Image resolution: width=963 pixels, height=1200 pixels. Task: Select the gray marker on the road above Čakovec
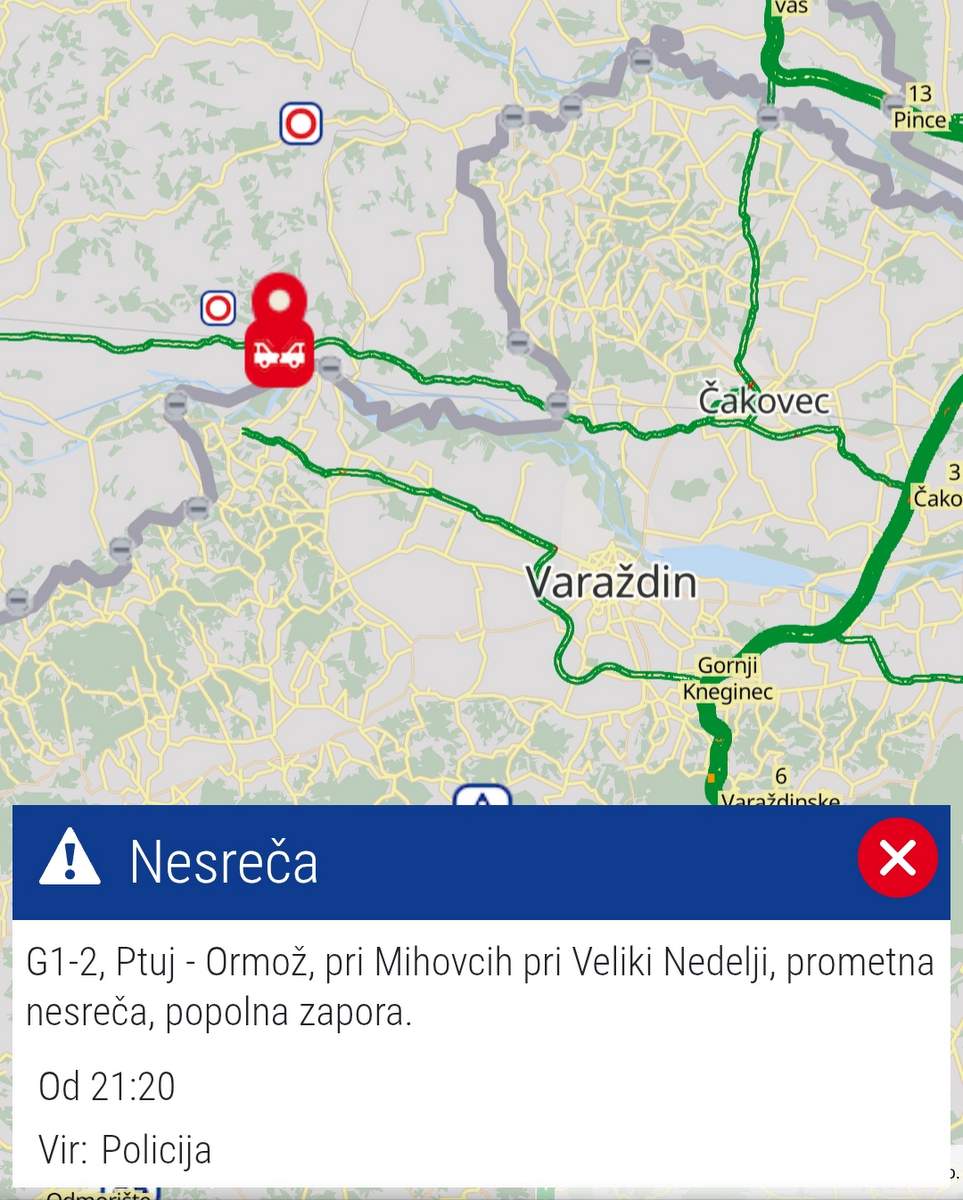pyautogui.click(x=769, y=116)
